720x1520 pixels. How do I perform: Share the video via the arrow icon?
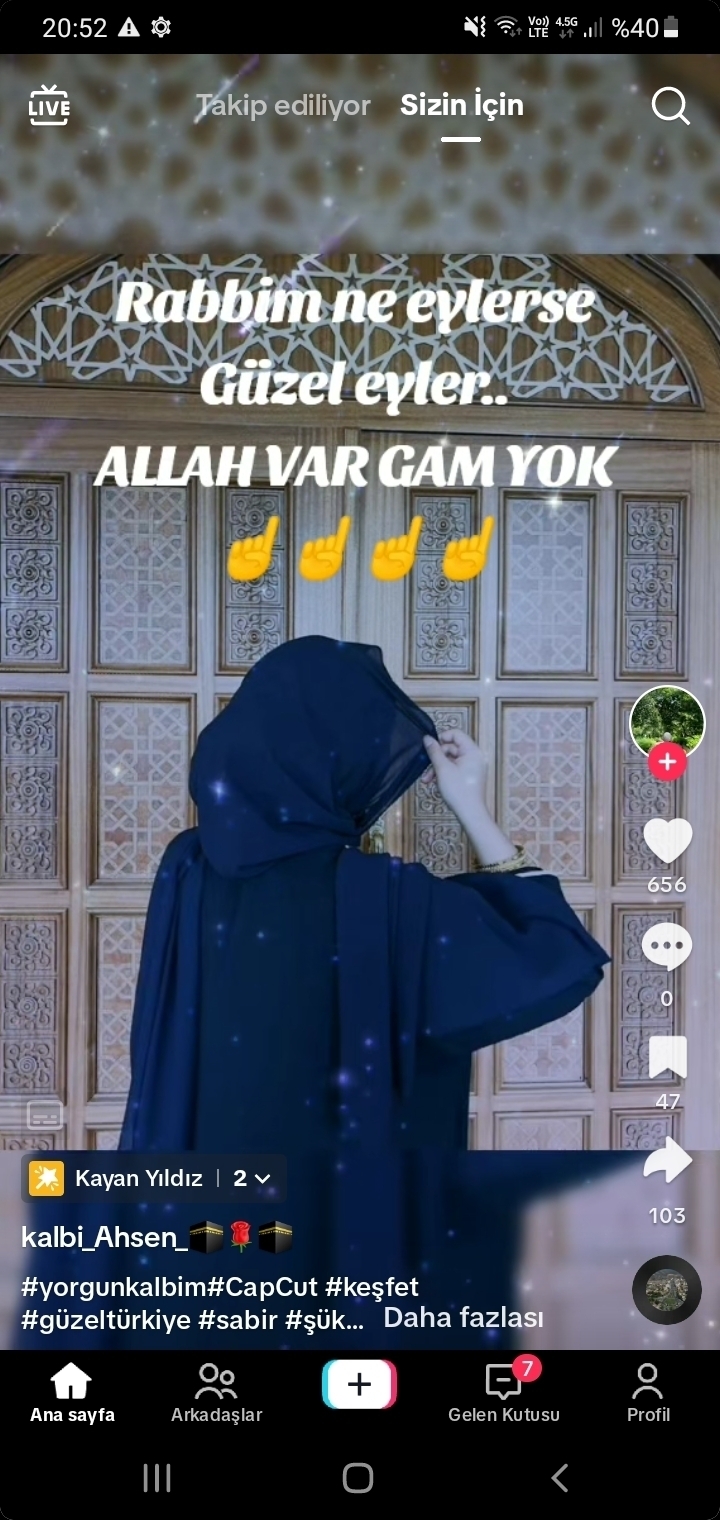point(667,1160)
